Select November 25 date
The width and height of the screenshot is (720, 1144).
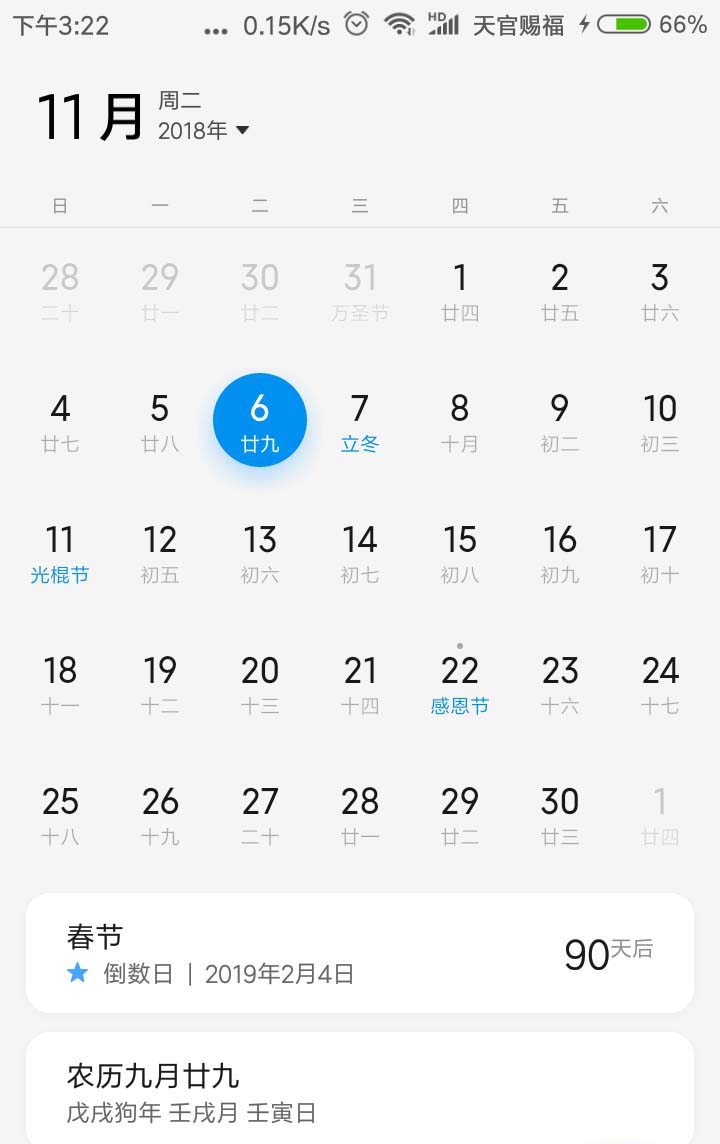coord(60,814)
